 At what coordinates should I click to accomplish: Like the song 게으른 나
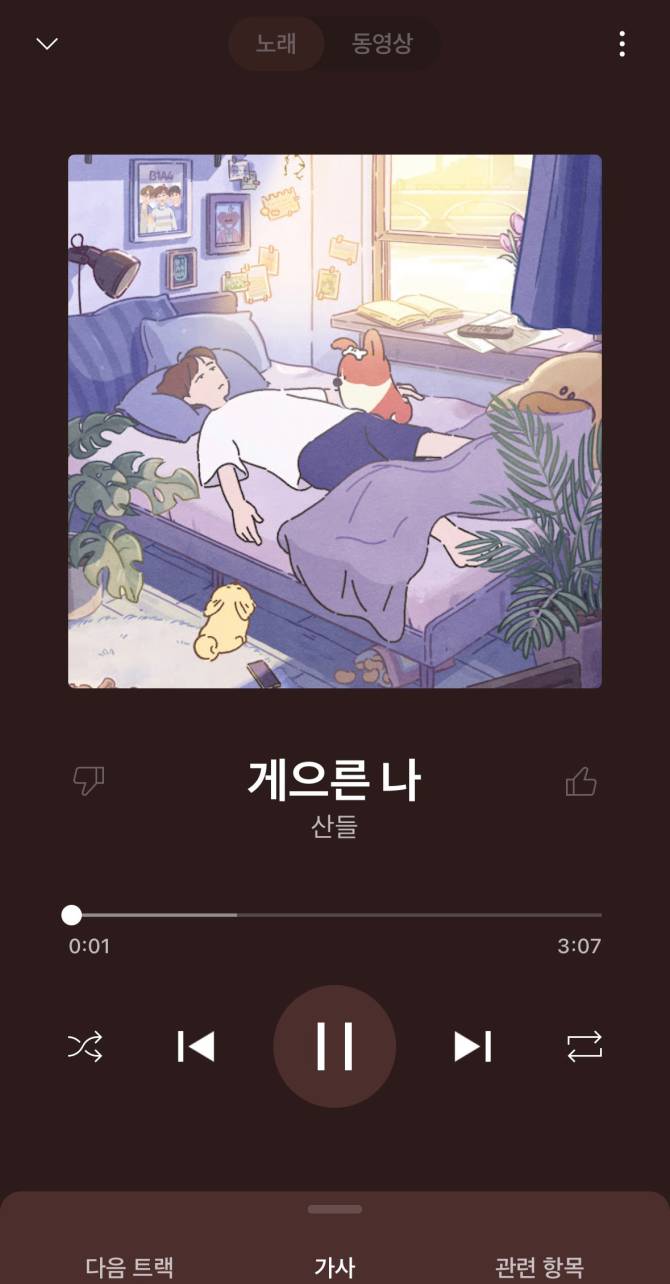[581, 781]
